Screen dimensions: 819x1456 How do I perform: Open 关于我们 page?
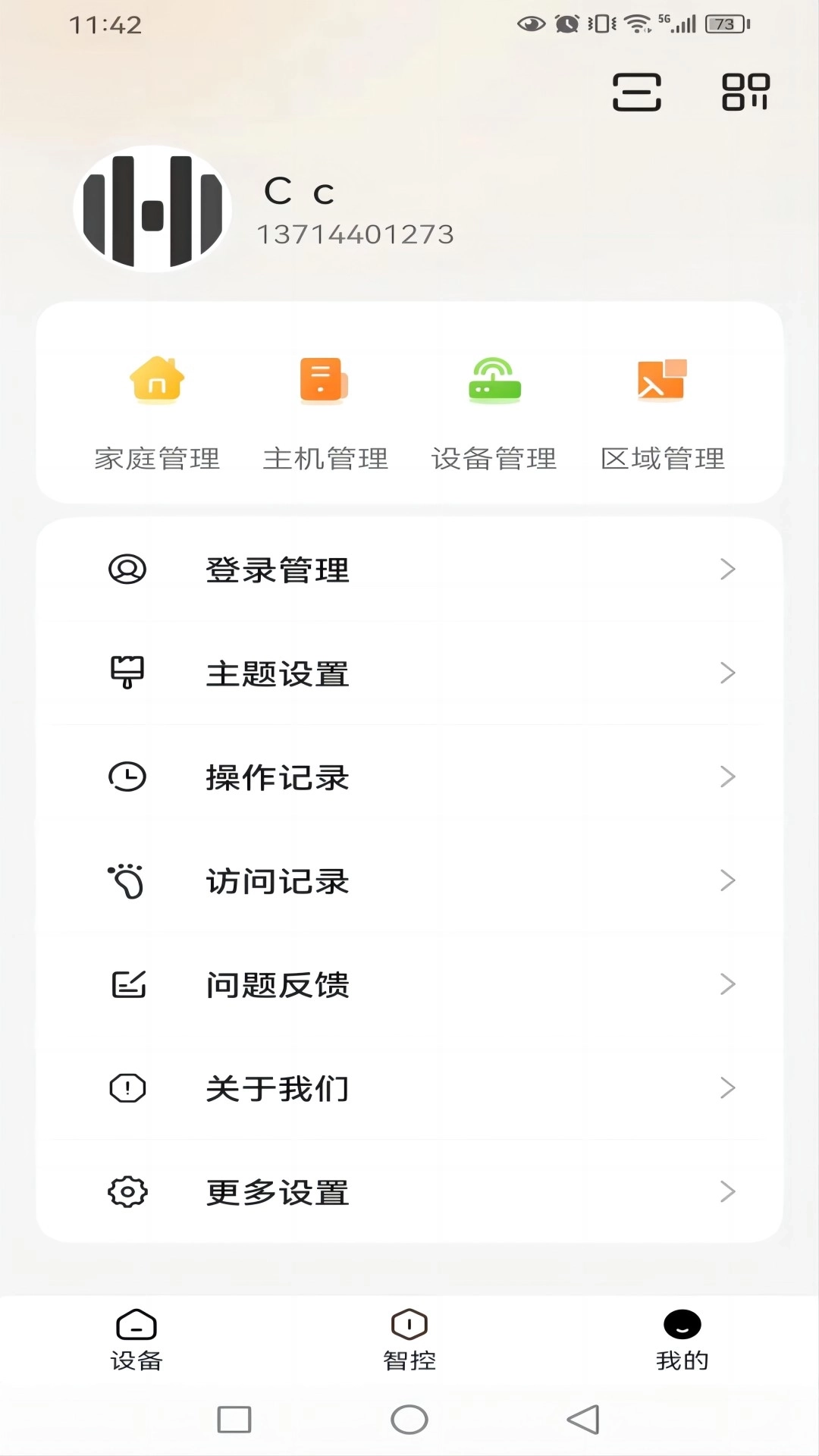tap(277, 1087)
